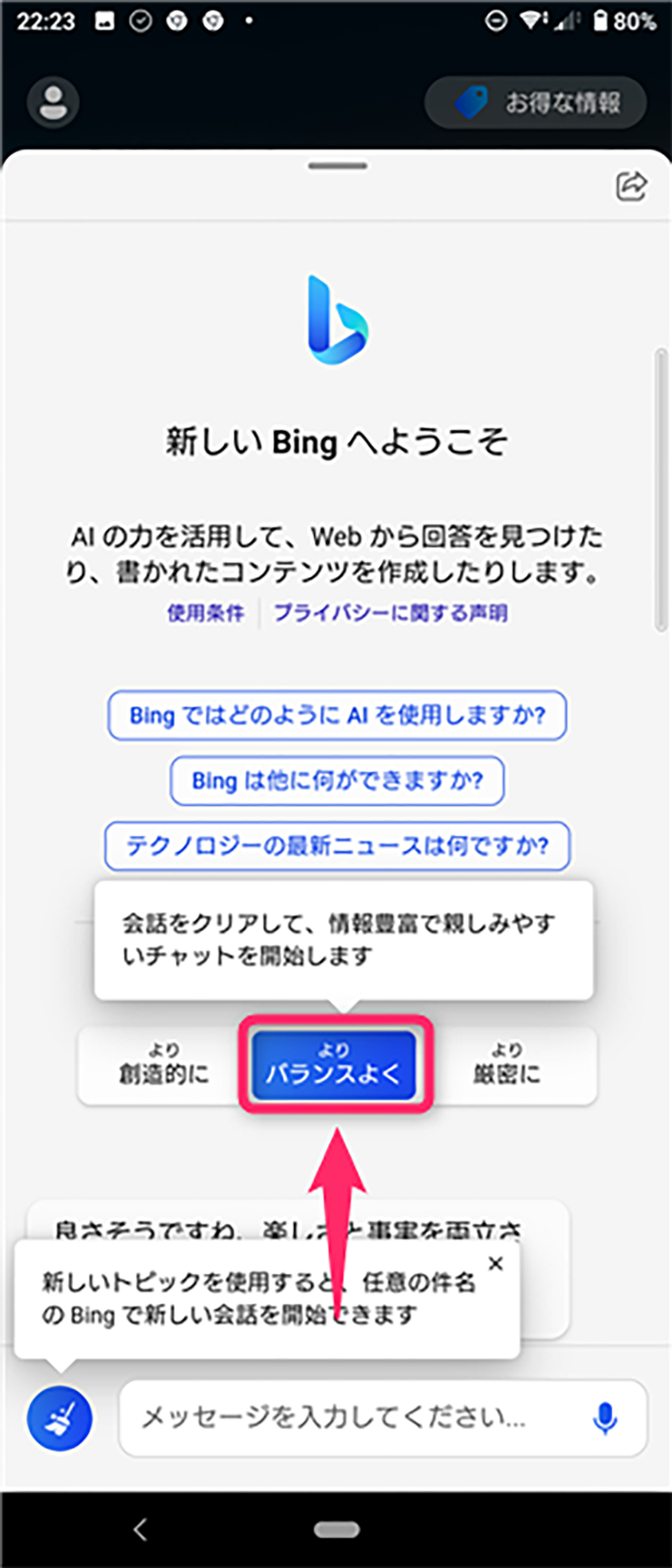The image size is (672, 1568).
Task: Start a new topic with broom button
Action: tap(60, 1419)
